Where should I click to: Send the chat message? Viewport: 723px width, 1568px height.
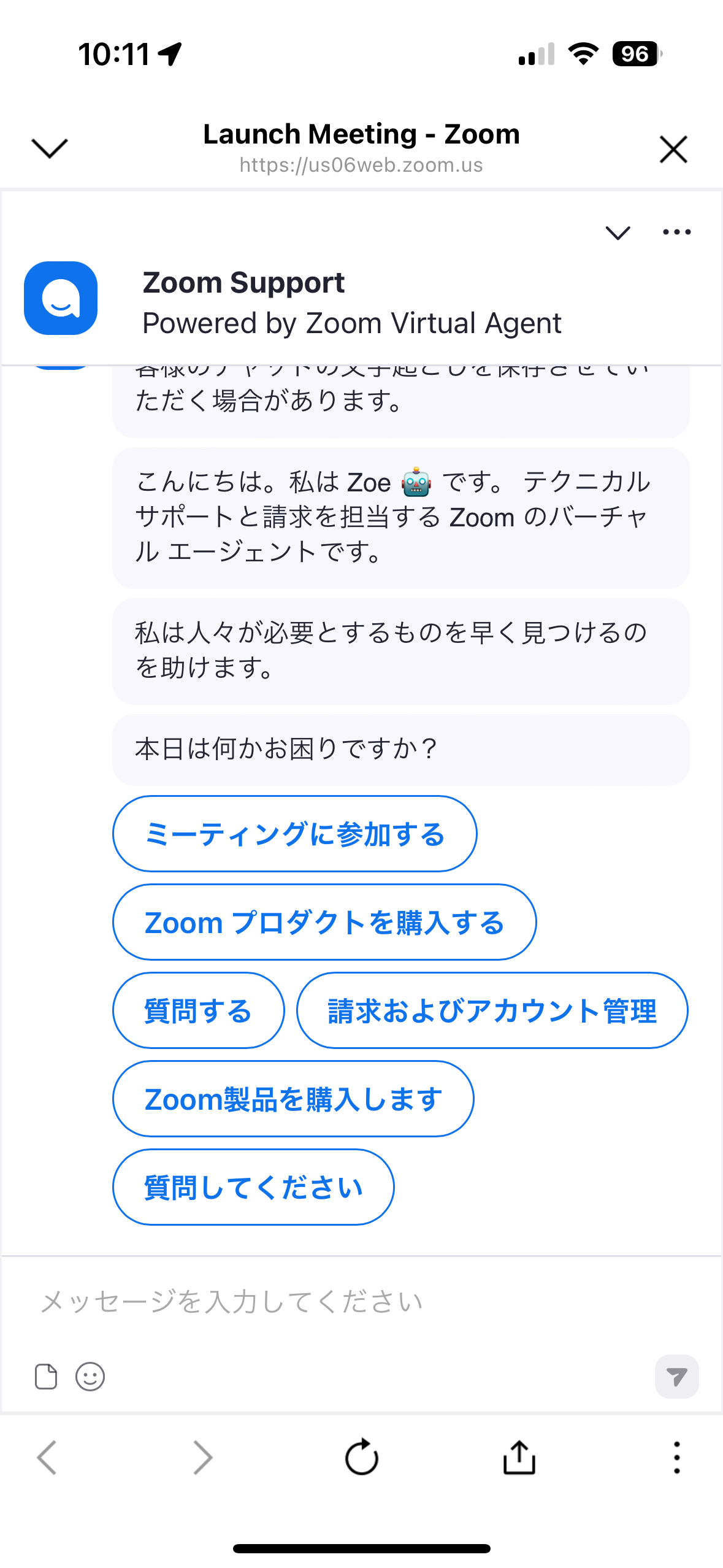(676, 1376)
